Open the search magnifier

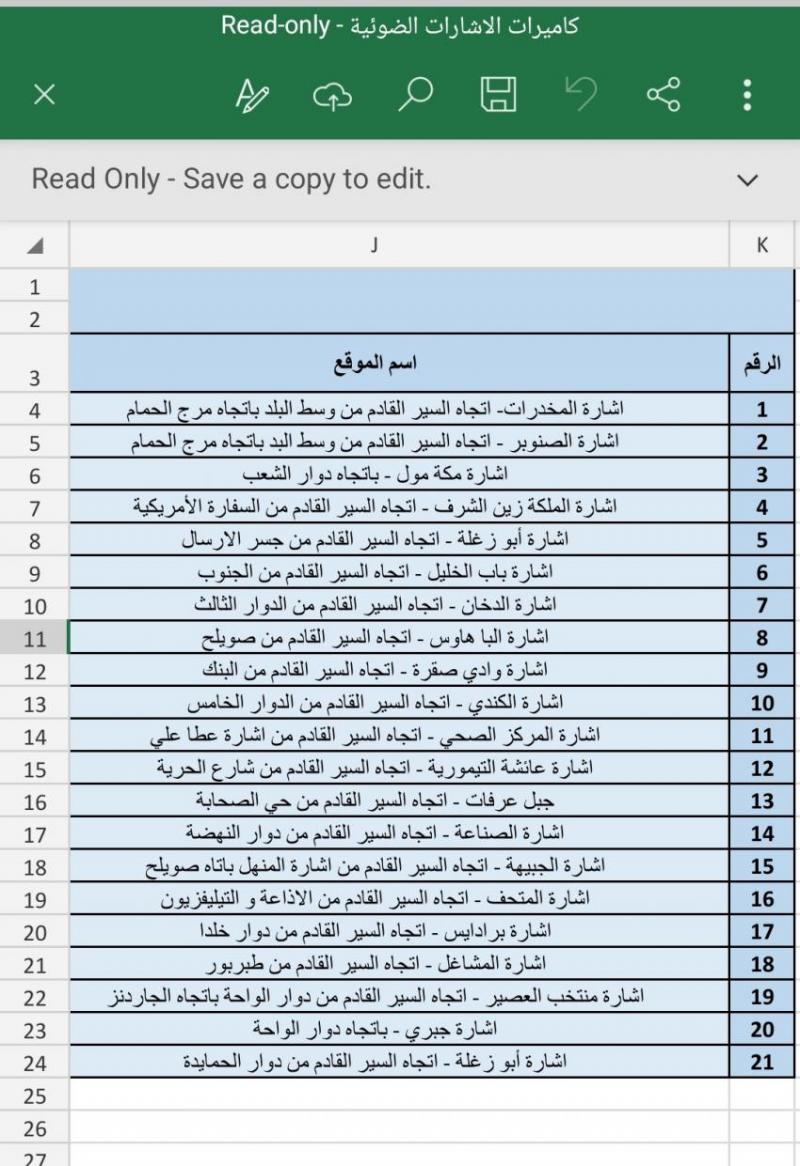pyautogui.click(x=415, y=94)
